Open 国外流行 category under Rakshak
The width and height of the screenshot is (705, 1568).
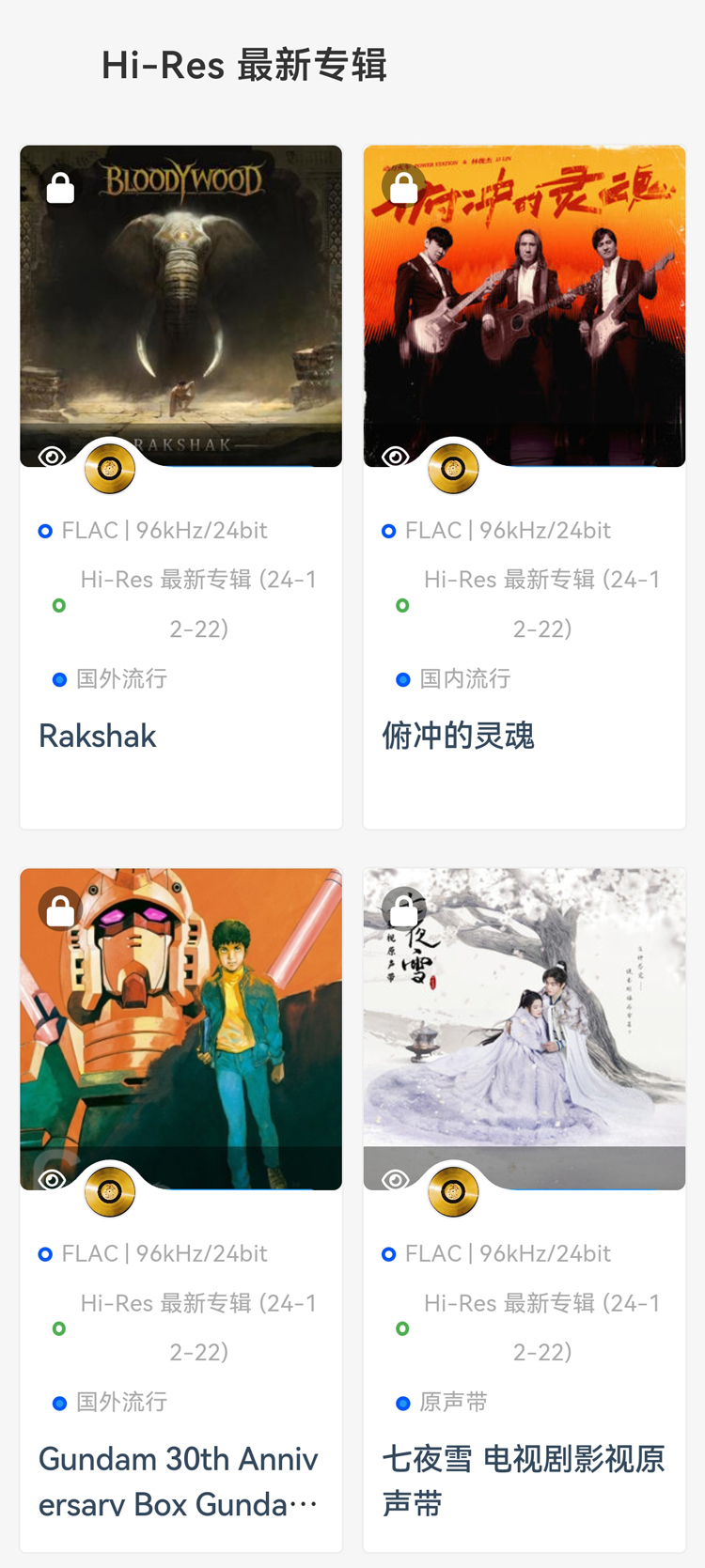(121, 678)
